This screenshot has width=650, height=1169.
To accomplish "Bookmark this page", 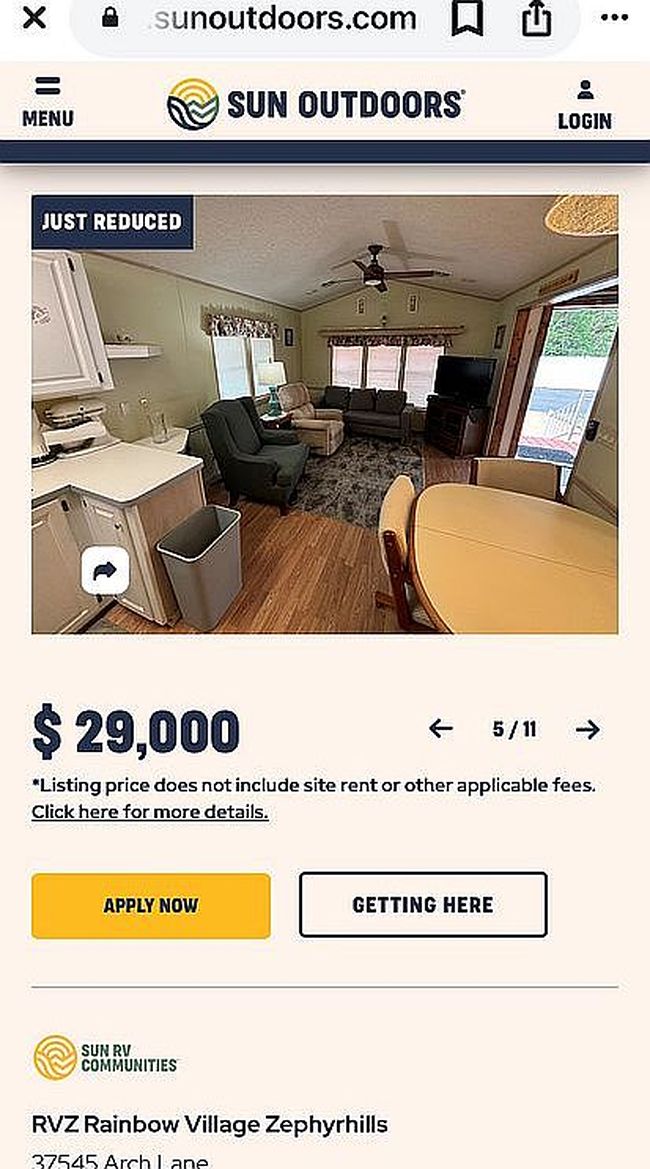I will [467, 18].
